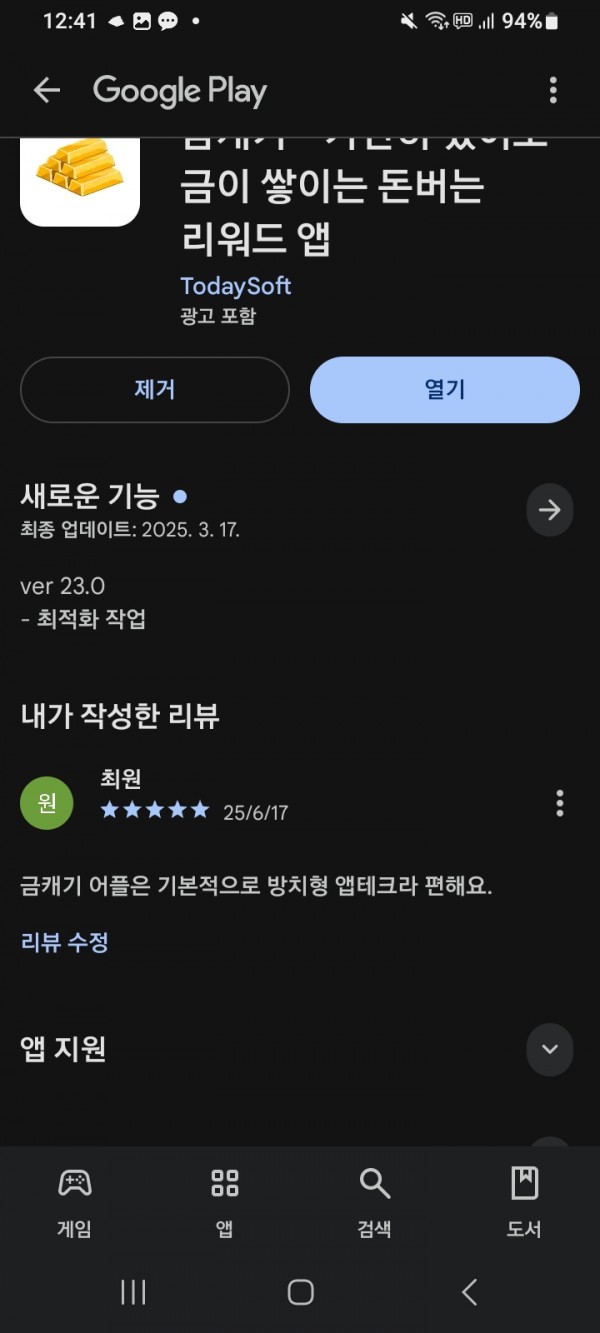
Task: Go back using the app bar arrow
Action: 47,91
